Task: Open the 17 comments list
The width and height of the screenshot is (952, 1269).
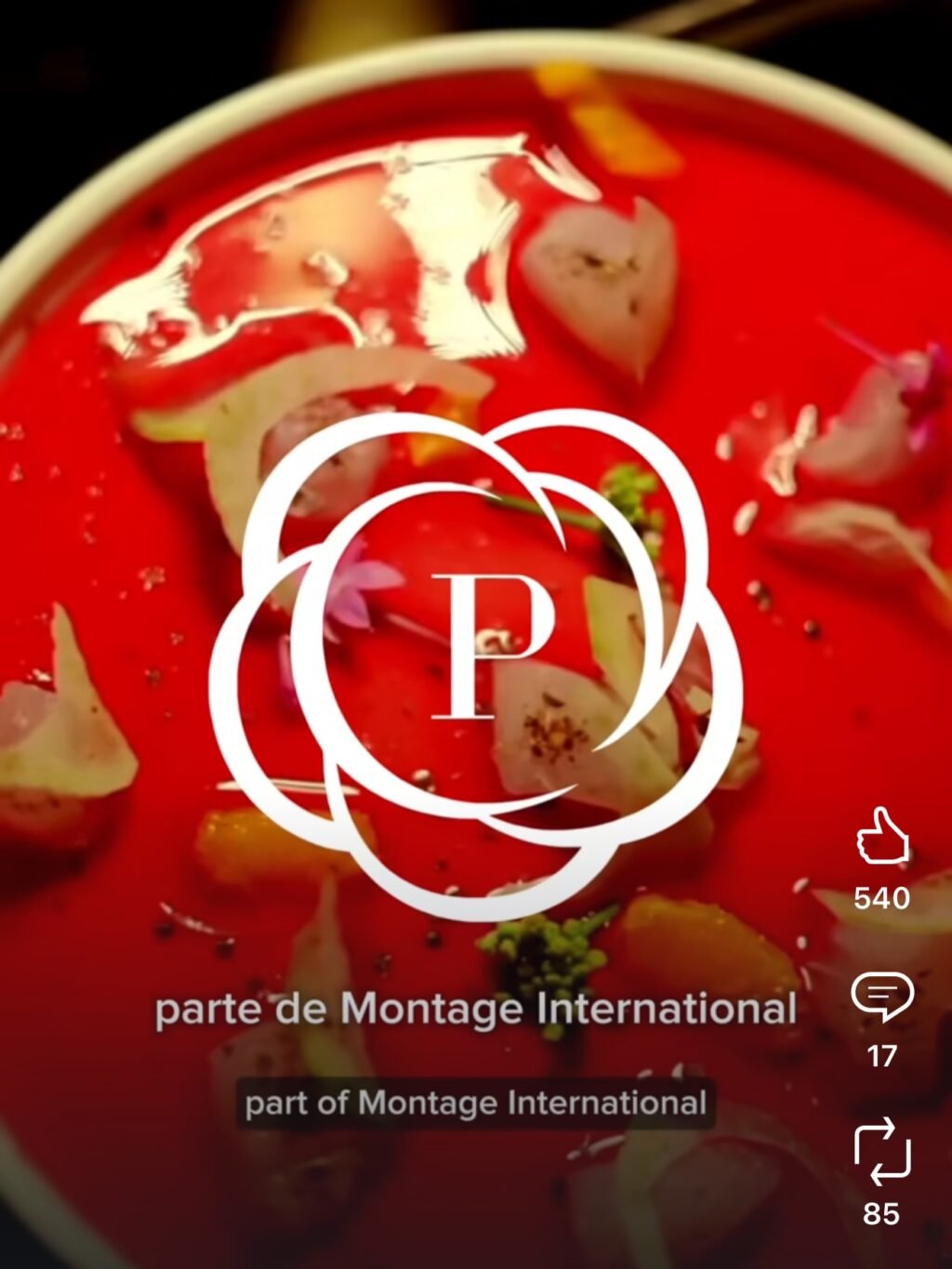Action: pos(882,1053)
